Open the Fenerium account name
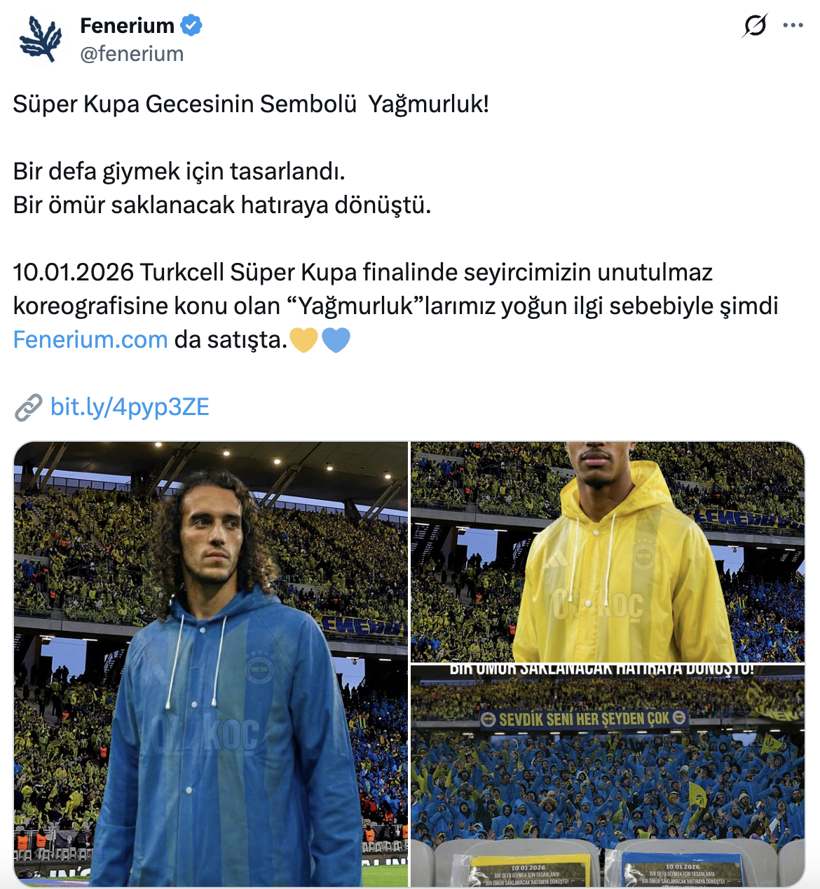This screenshot has width=820, height=889. click(x=126, y=26)
